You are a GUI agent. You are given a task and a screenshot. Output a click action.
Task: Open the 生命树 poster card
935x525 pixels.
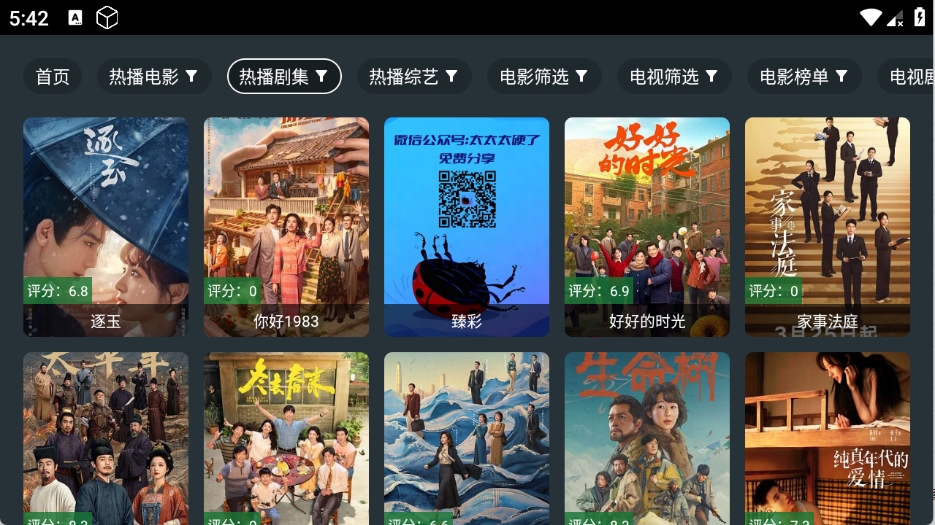(647, 438)
